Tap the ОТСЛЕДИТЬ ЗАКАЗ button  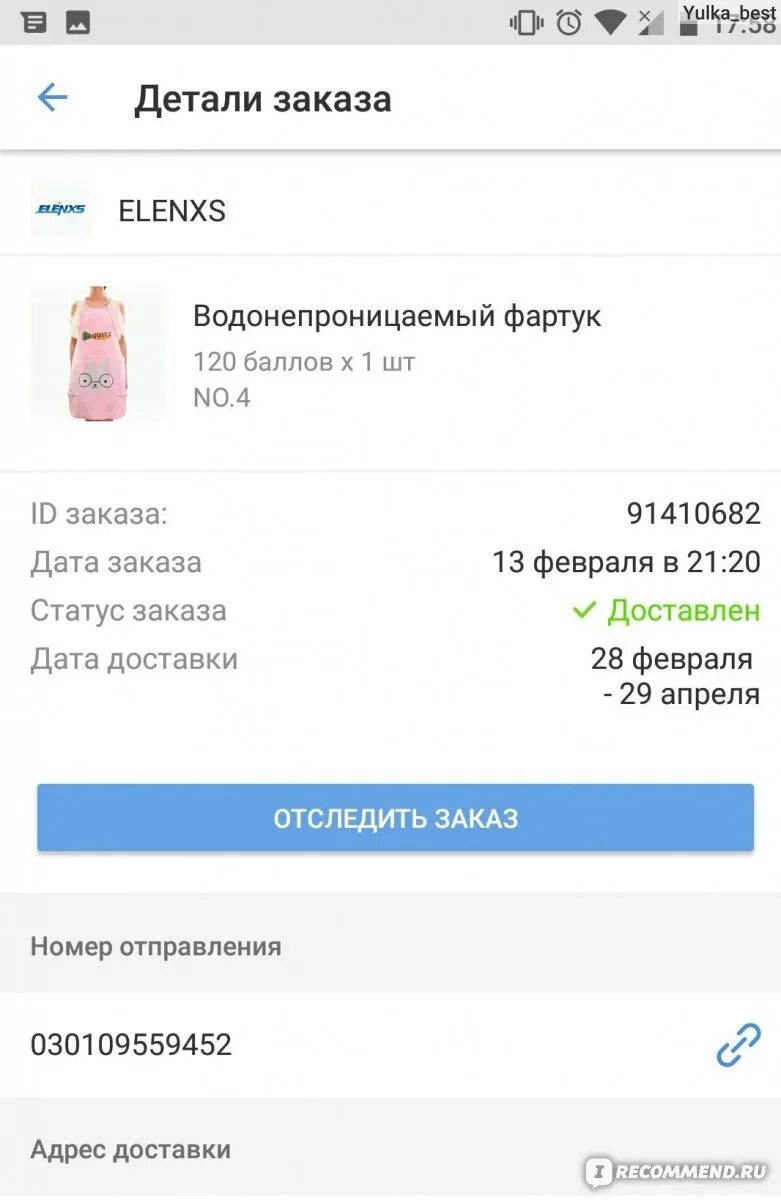tap(395, 818)
